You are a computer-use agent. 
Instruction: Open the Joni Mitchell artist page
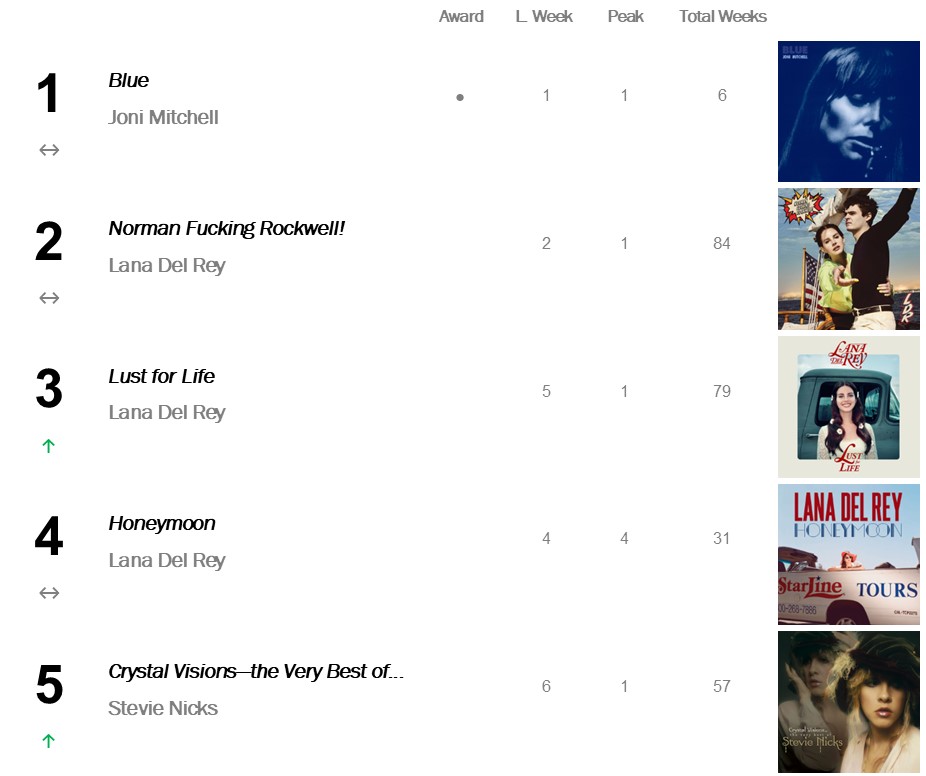[x=163, y=117]
